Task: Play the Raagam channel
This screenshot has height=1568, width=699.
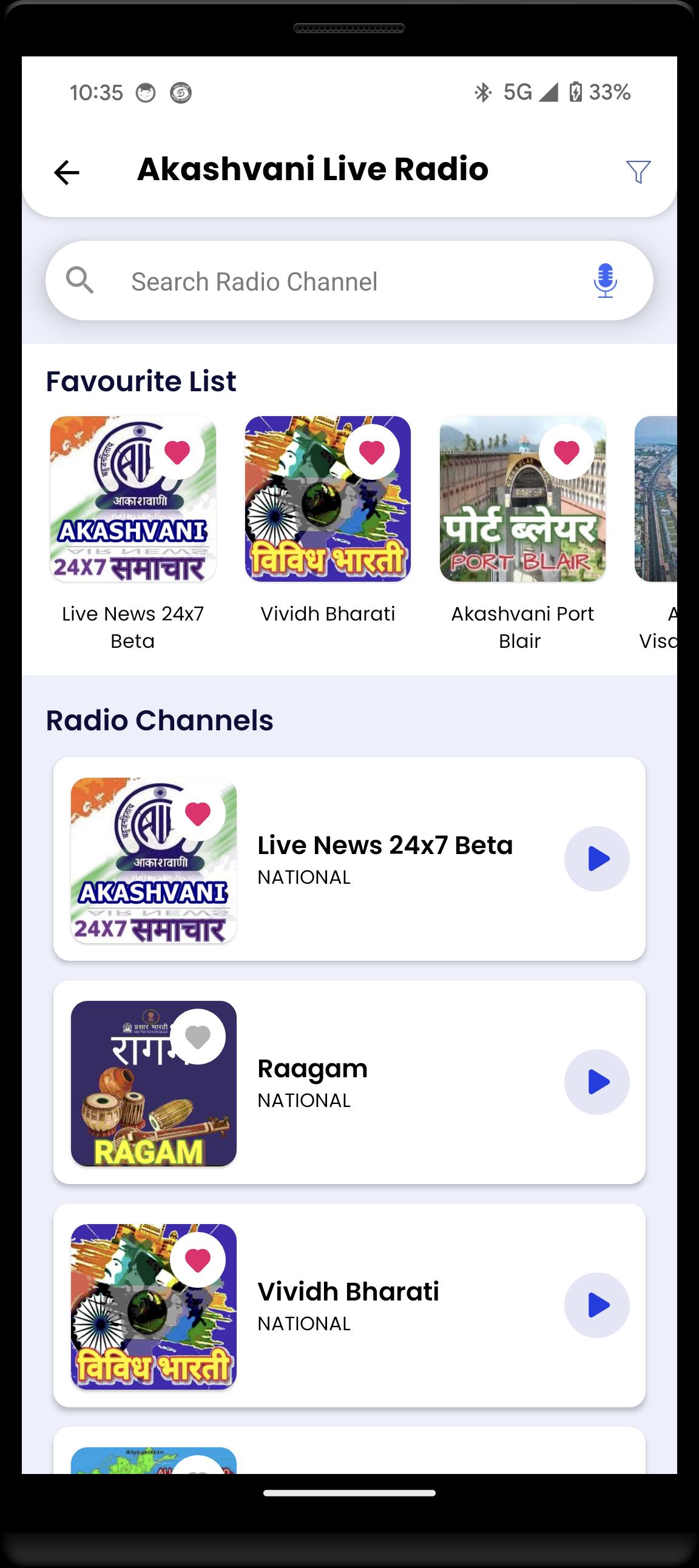Action: 596,1082
